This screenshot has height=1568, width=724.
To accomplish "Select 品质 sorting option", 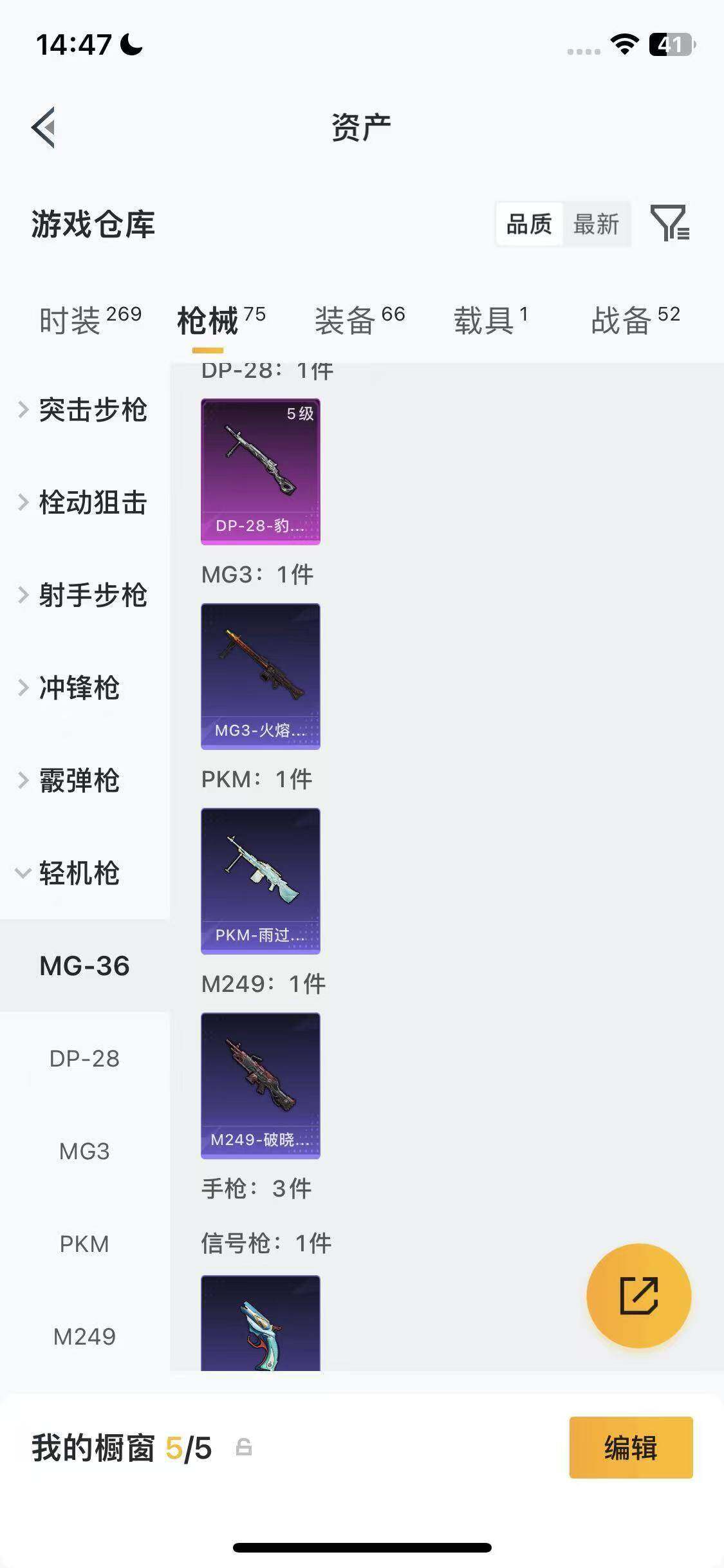I will click(529, 224).
